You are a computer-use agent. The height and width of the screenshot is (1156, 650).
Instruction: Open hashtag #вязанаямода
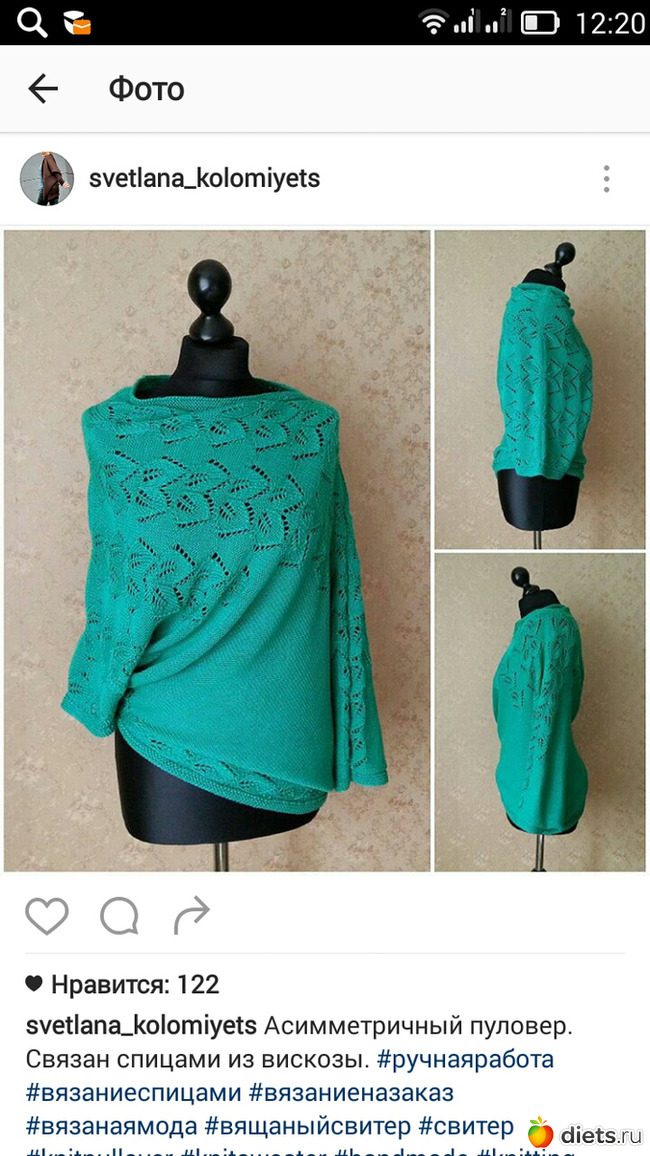click(x=111, y=1126)
